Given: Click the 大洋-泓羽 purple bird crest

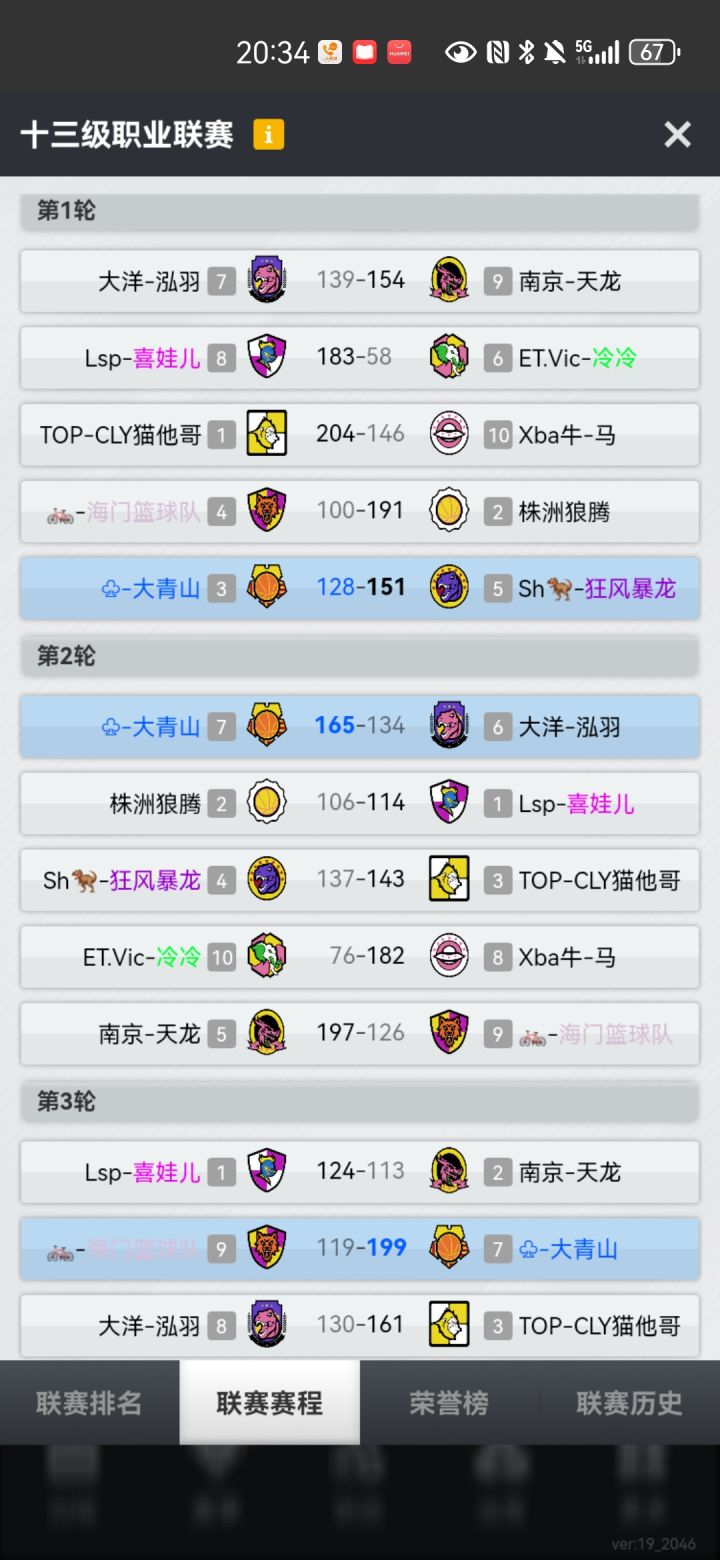Looking at the screenshot, I should point(267,280).
